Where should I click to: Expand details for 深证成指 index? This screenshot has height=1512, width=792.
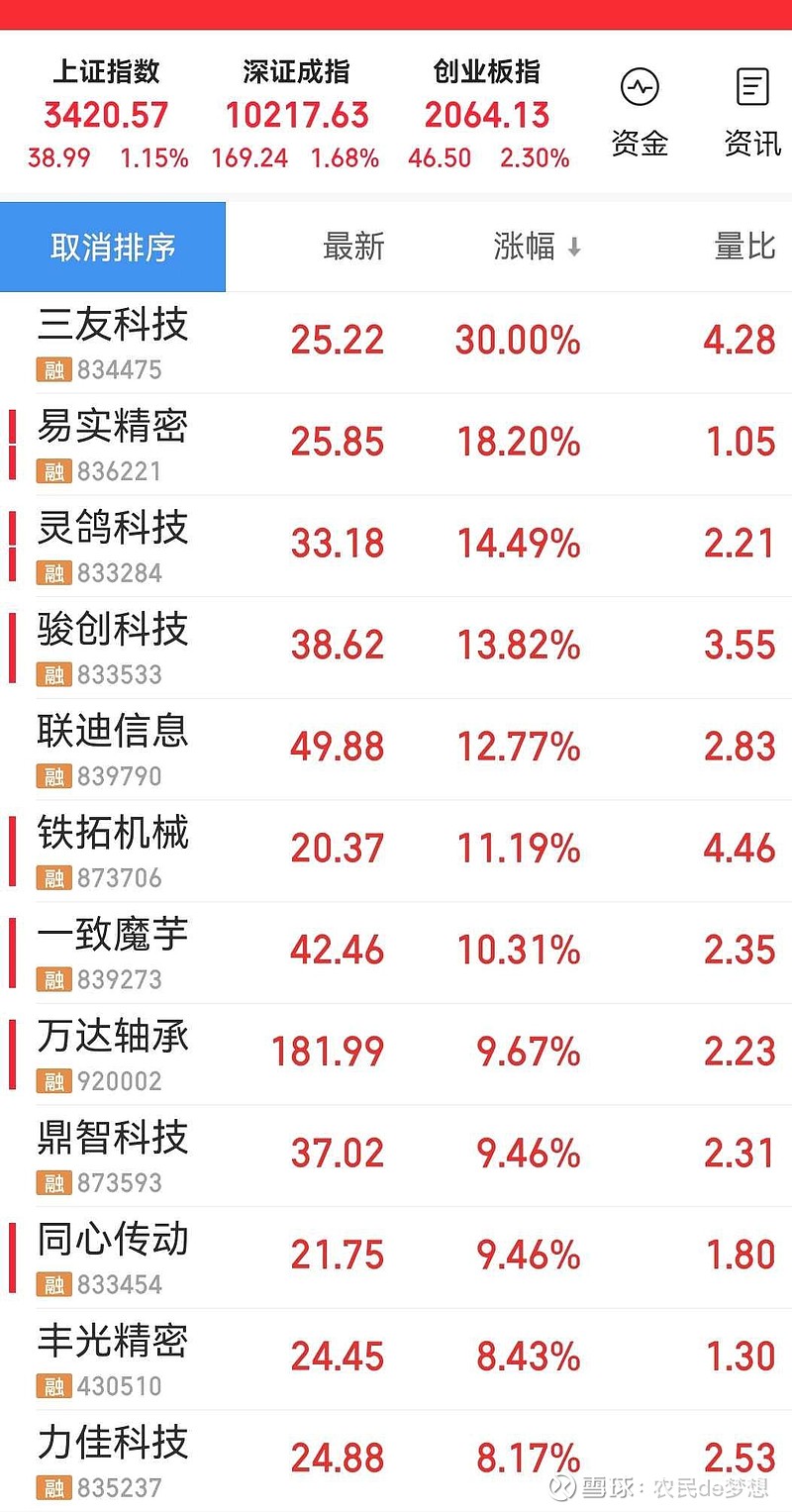(294, 109)
